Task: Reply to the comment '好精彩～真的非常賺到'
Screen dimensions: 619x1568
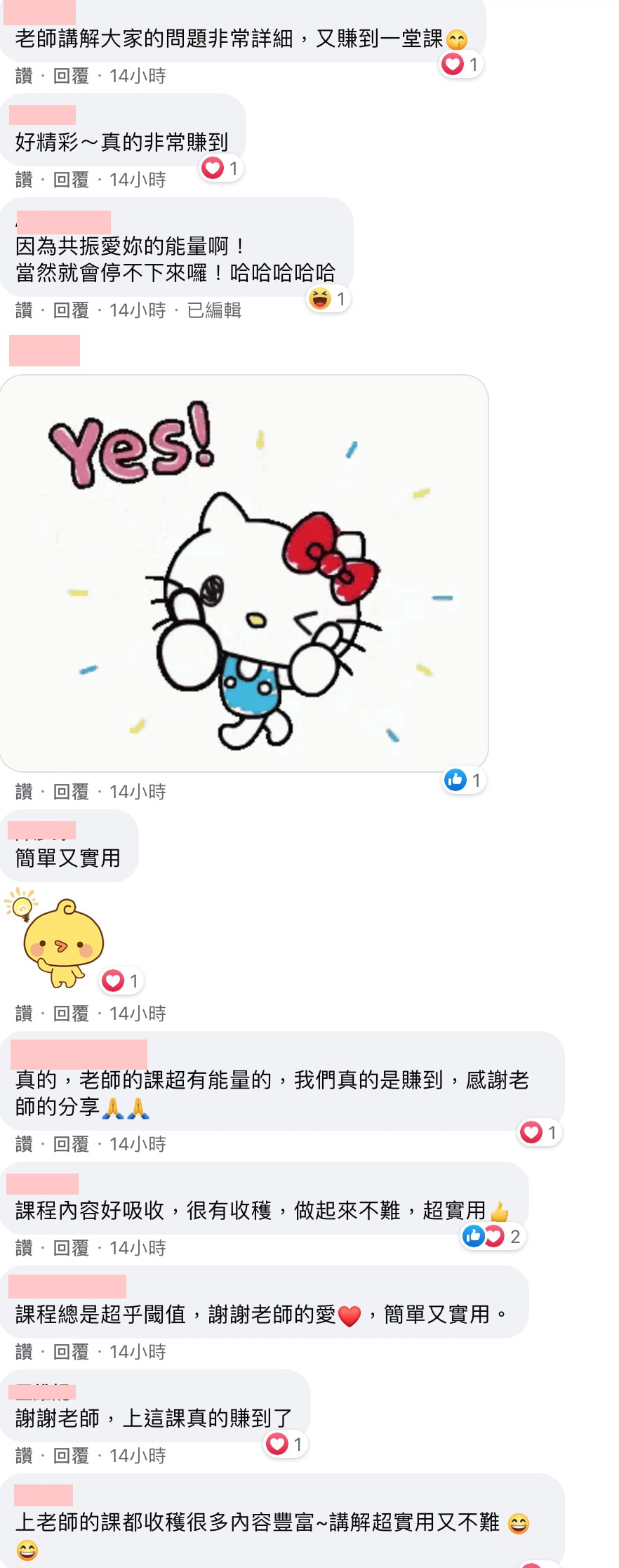Action: 71,180
